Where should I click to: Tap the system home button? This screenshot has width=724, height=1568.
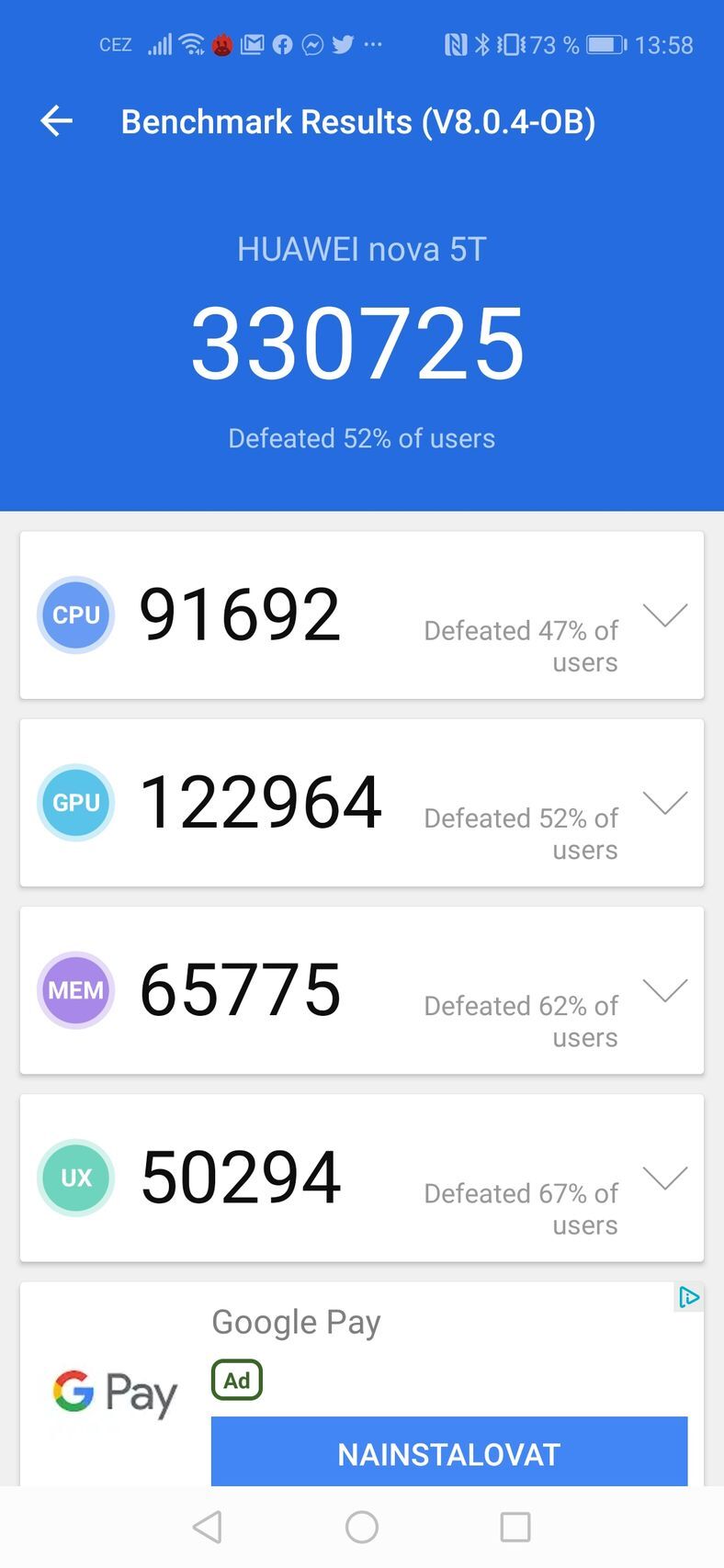pyautogui.click(x=362, y=1528)
